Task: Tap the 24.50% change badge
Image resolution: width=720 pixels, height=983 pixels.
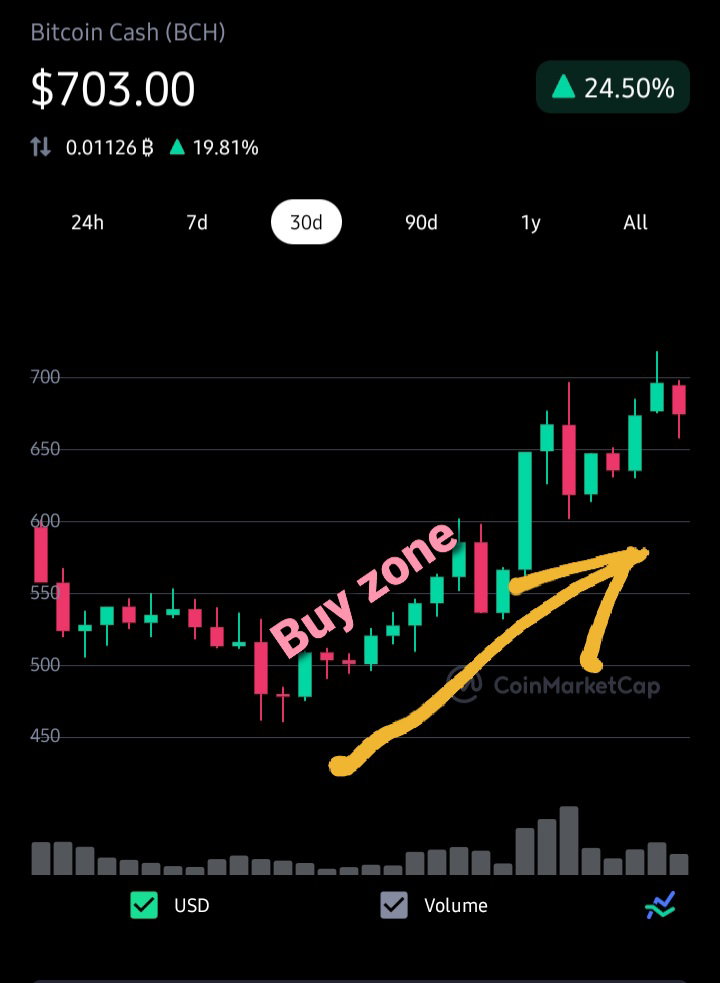Action: [x=613, y=87]
